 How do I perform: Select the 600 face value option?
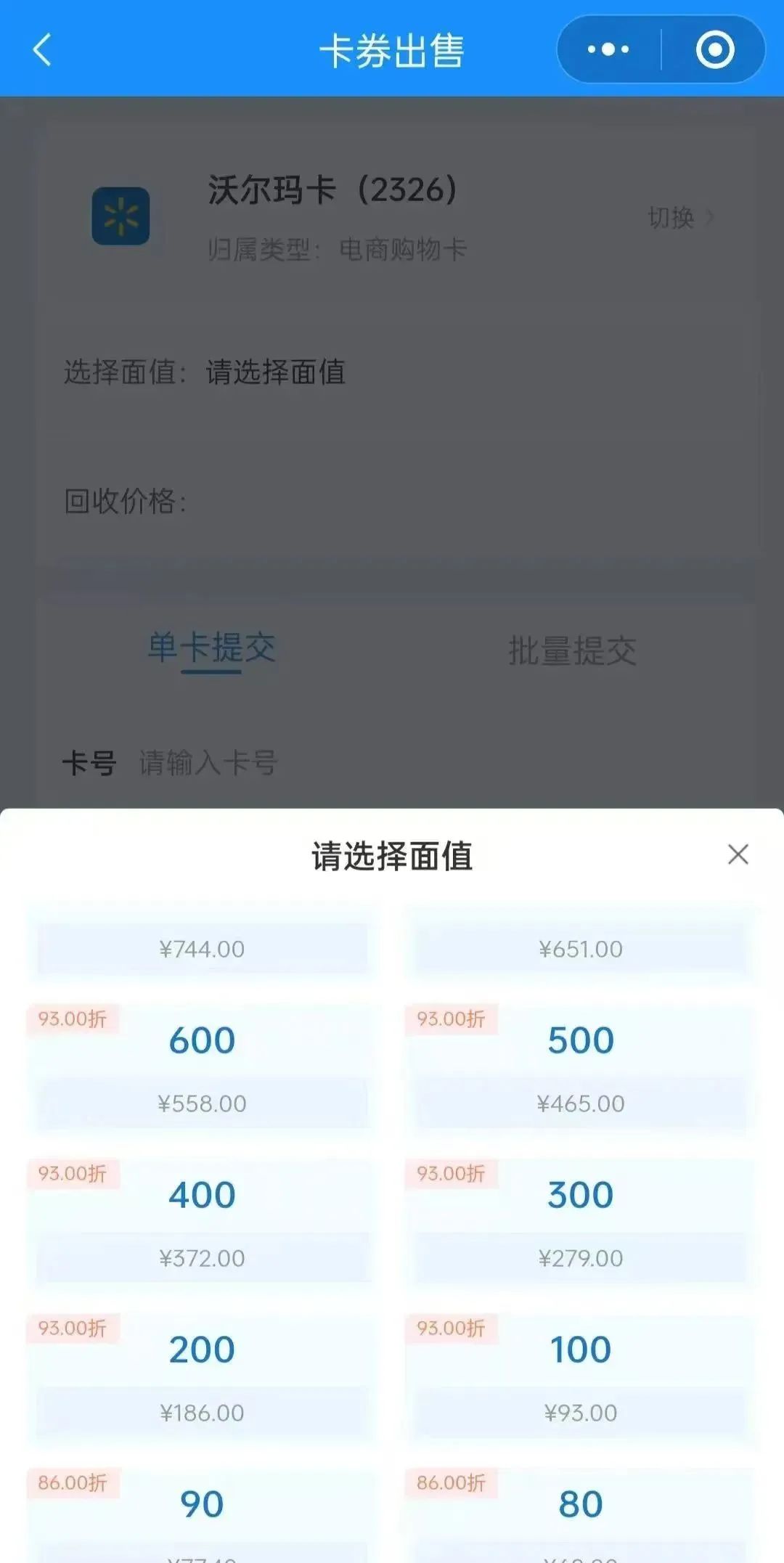point(202,1067)
